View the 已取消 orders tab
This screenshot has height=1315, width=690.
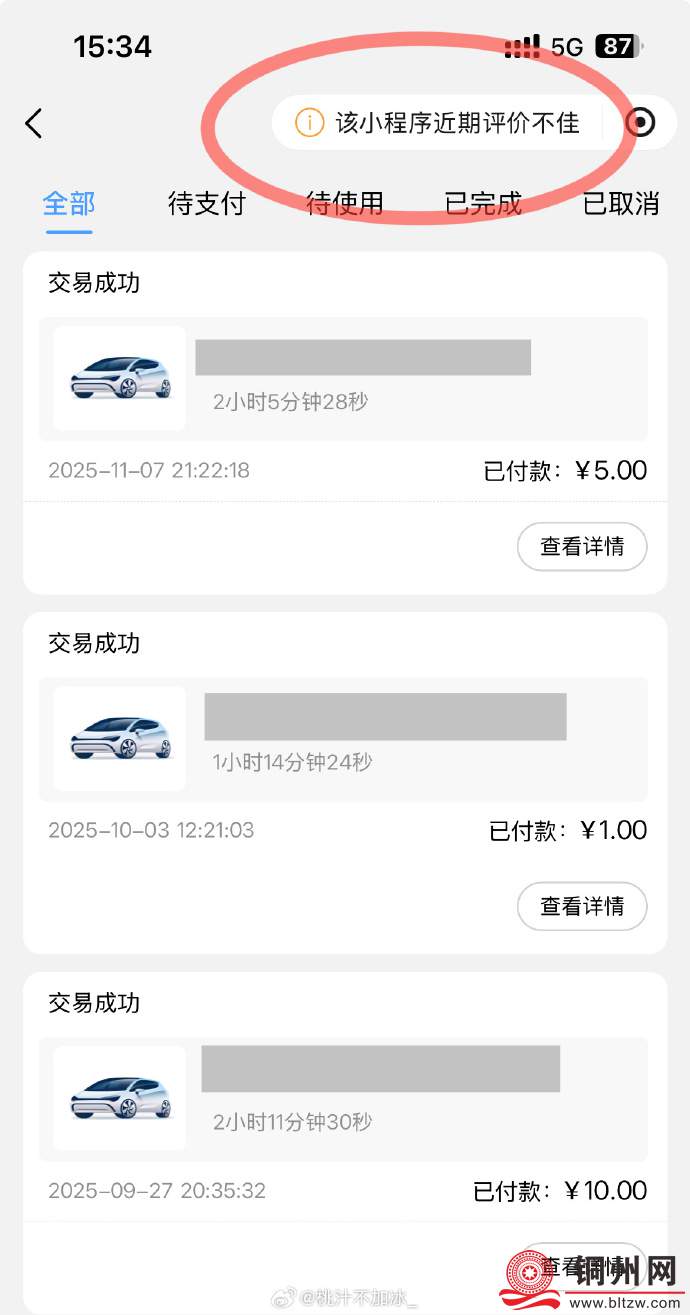(621, 204)
